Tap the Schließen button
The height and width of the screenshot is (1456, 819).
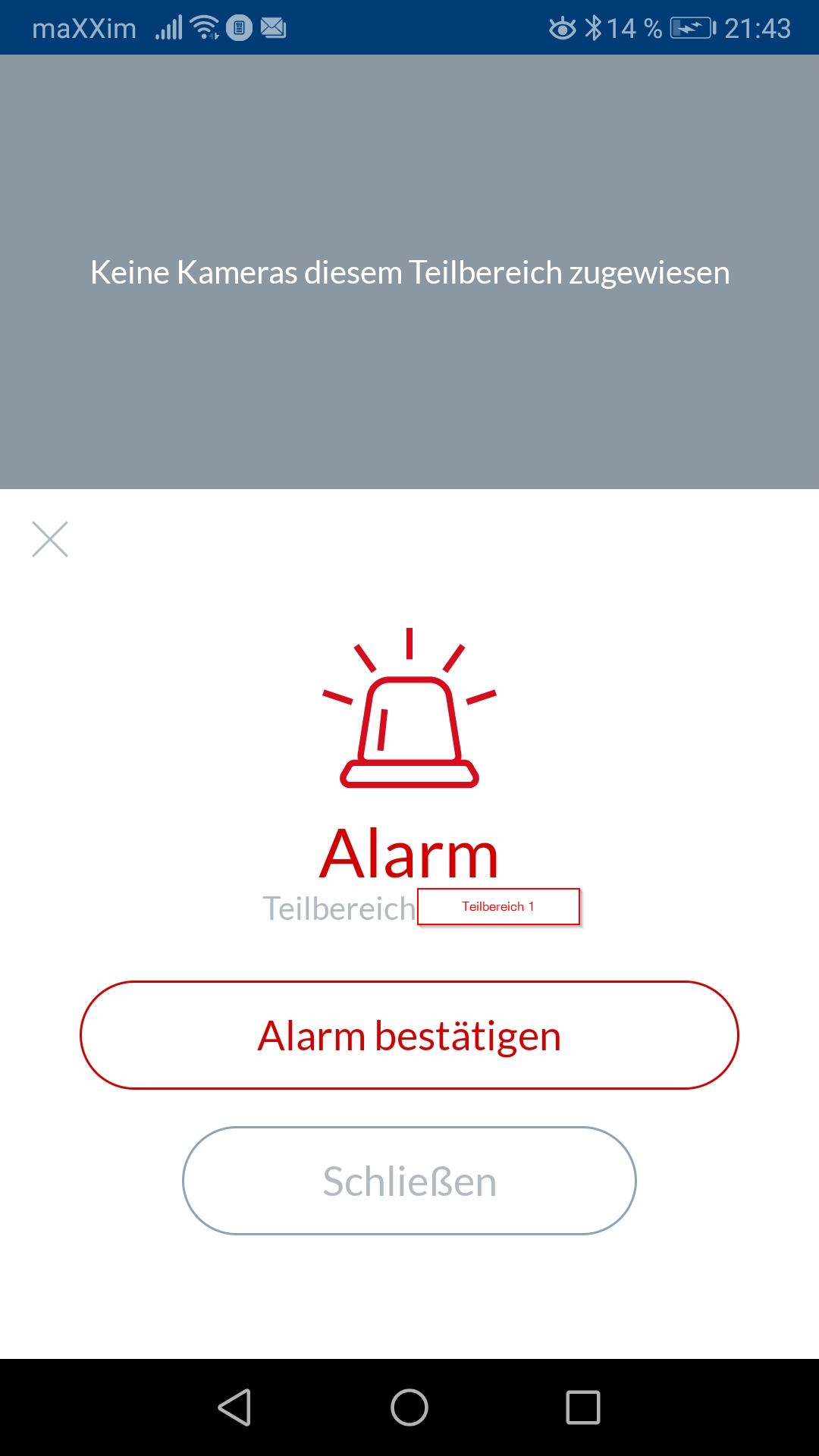409,1181
